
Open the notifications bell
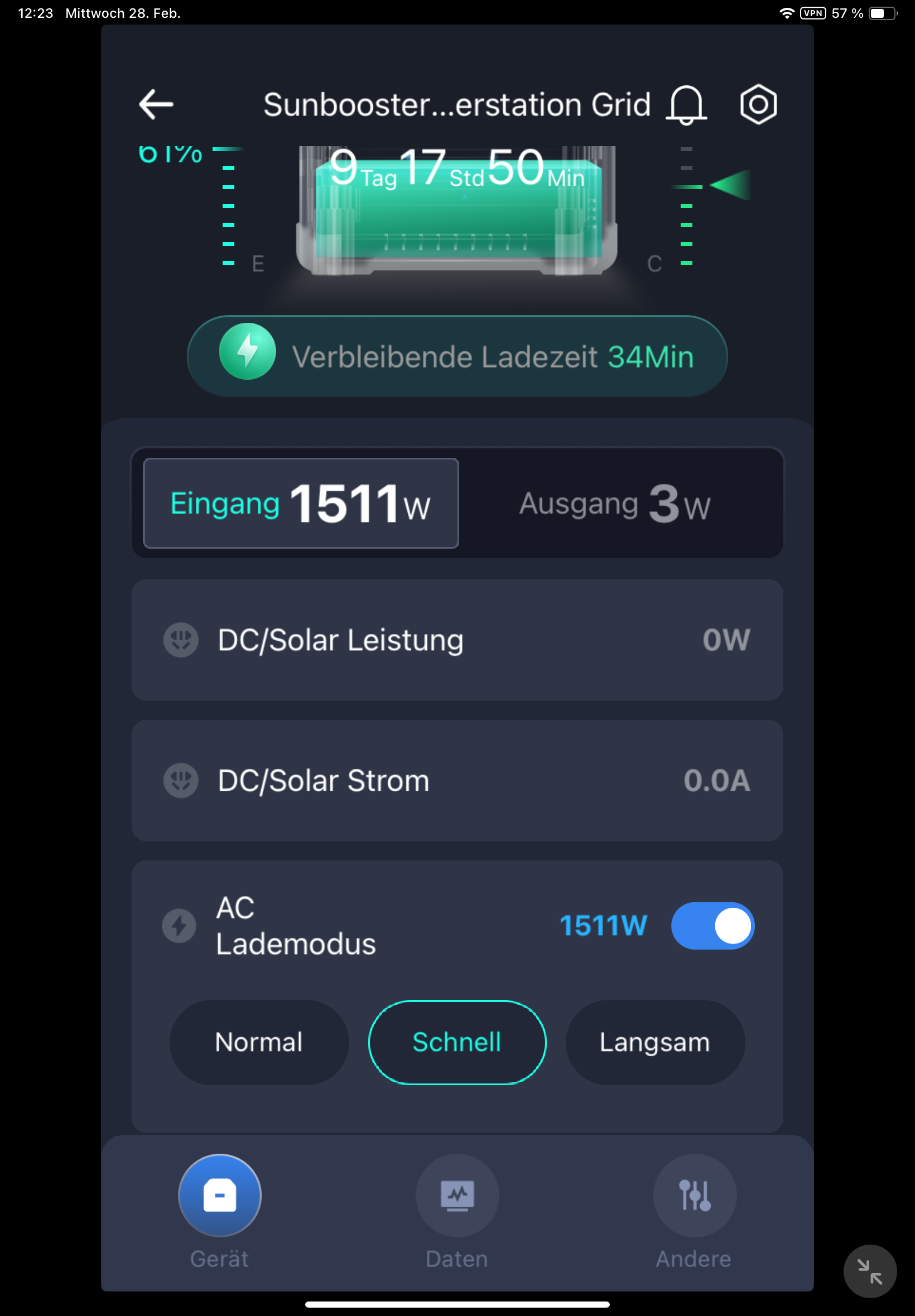[x=686, y=105]
